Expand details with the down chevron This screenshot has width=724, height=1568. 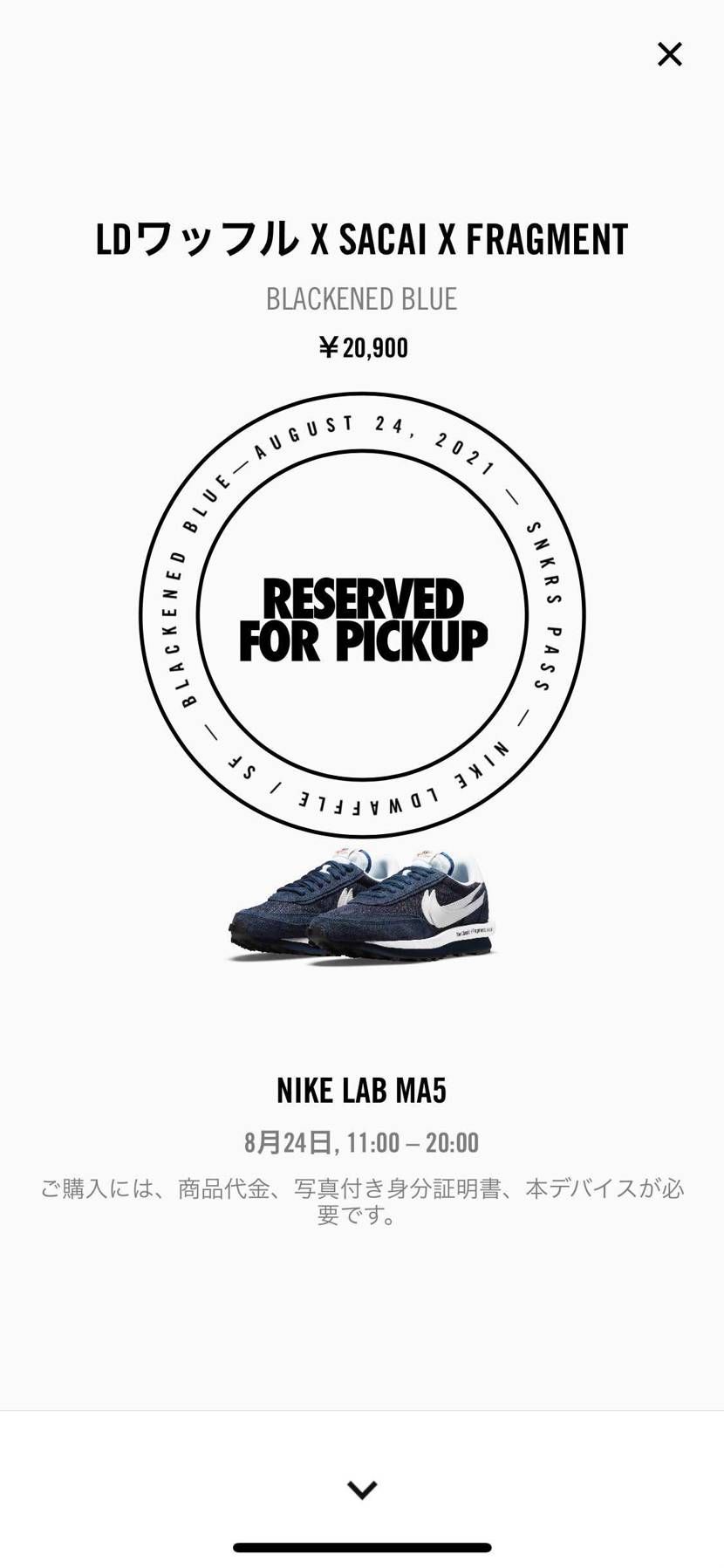tap(362, 1489)
